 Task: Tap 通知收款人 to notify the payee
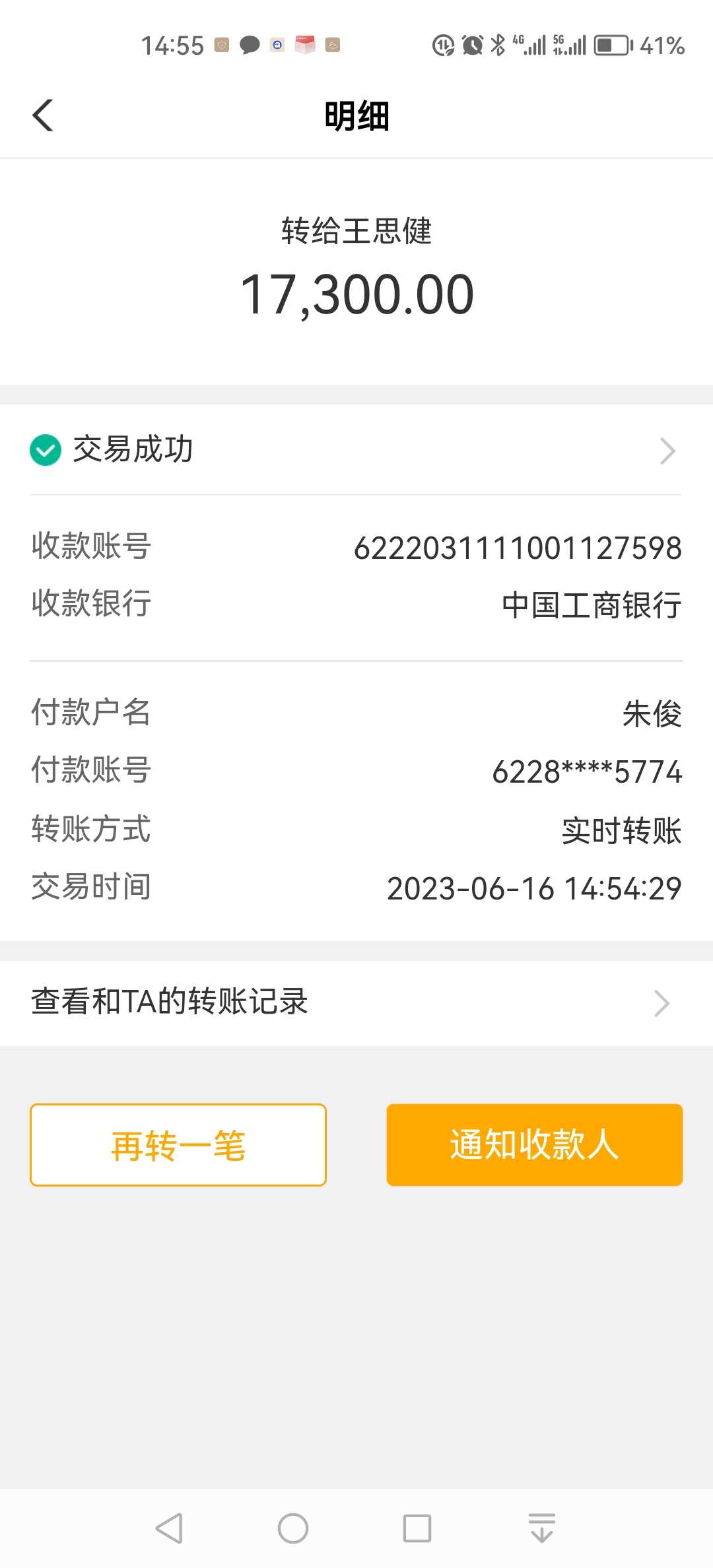click(534, 1145)
